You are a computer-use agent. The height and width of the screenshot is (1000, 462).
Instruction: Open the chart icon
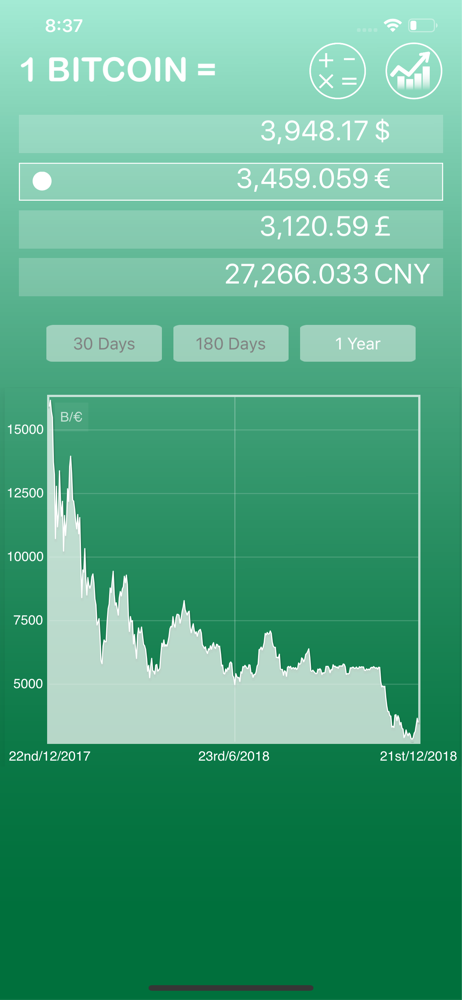[414, 71]
